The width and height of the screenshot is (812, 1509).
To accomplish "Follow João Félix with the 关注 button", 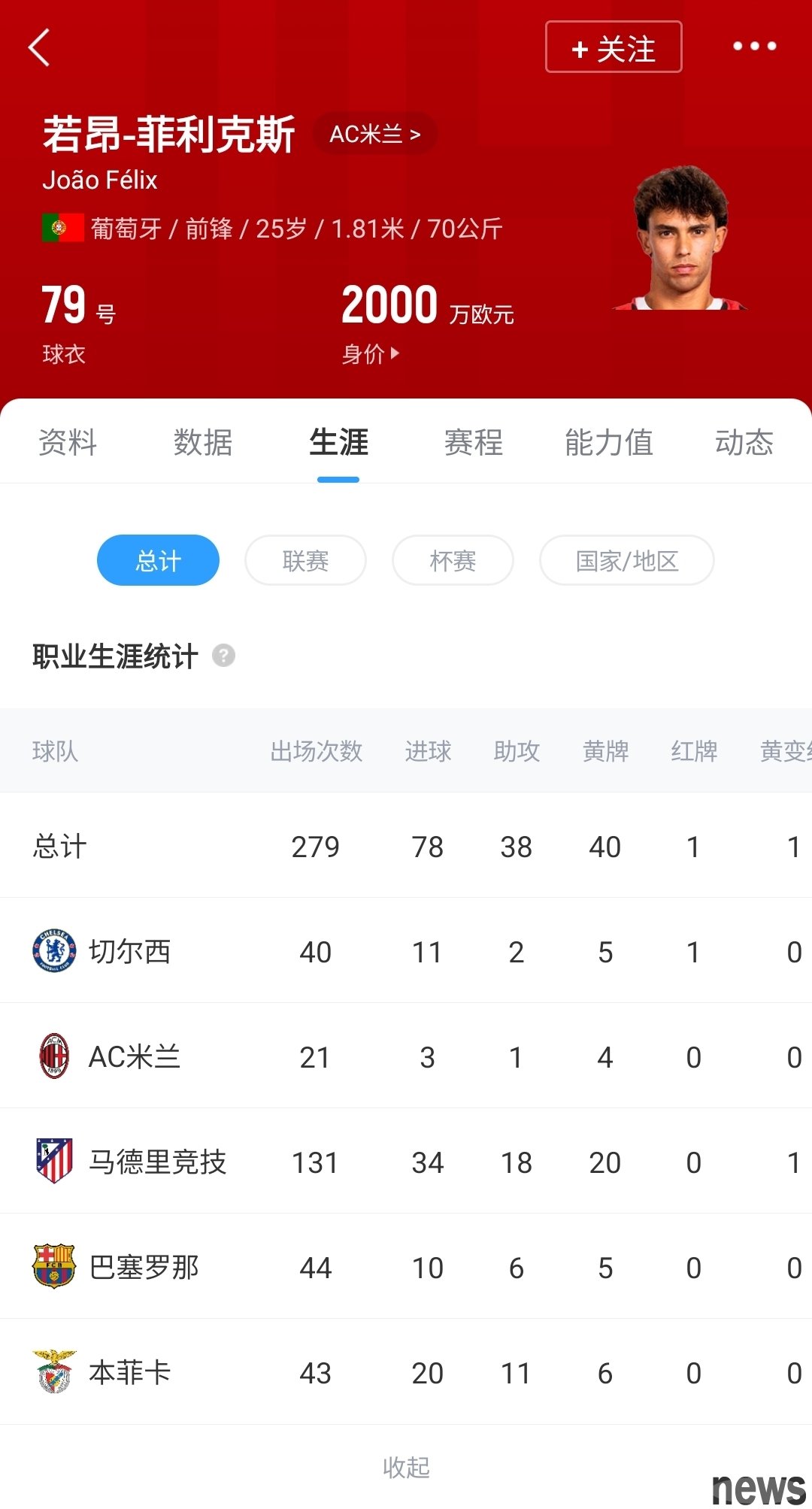I will [614, 47].
